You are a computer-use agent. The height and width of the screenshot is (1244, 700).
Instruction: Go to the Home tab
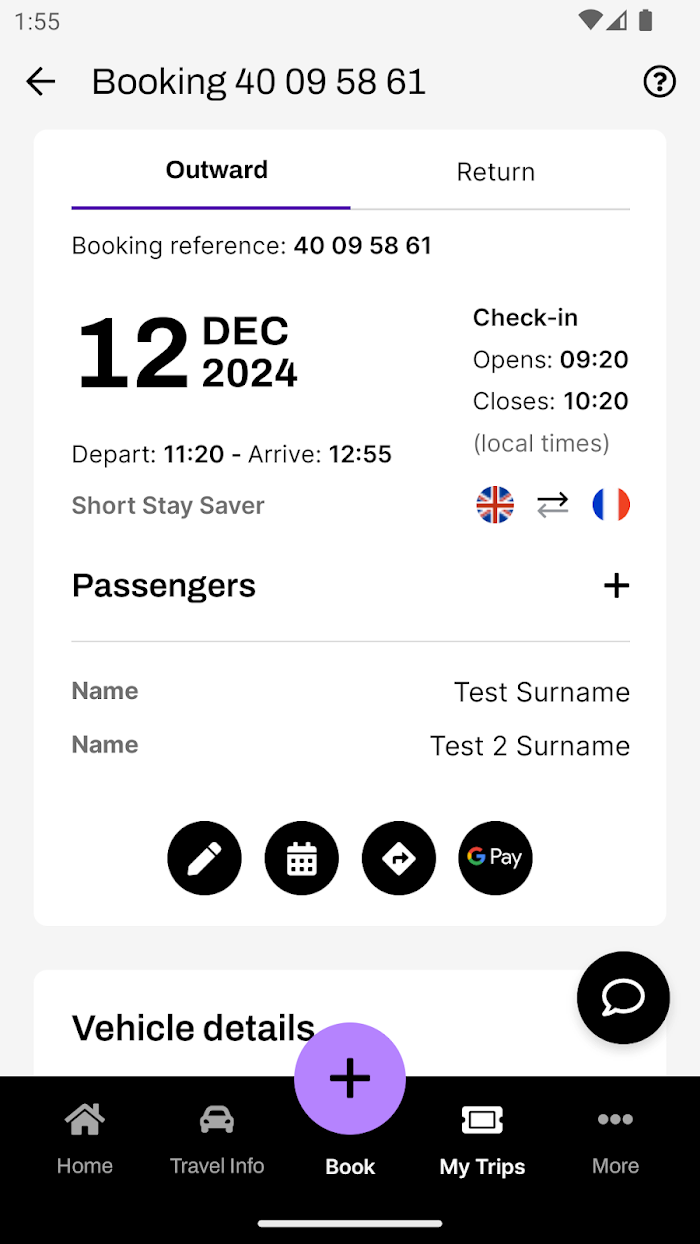pos(85,1139)
